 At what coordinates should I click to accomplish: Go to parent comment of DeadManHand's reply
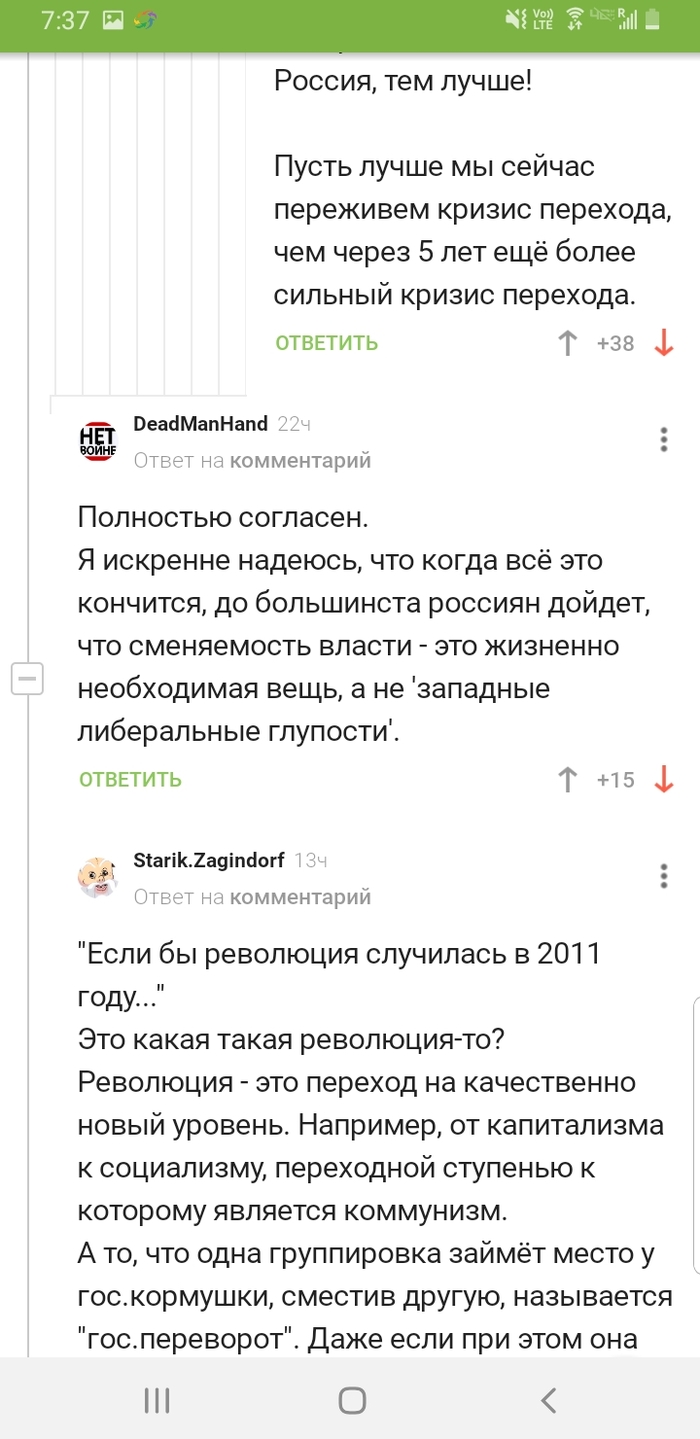[300, 460]
